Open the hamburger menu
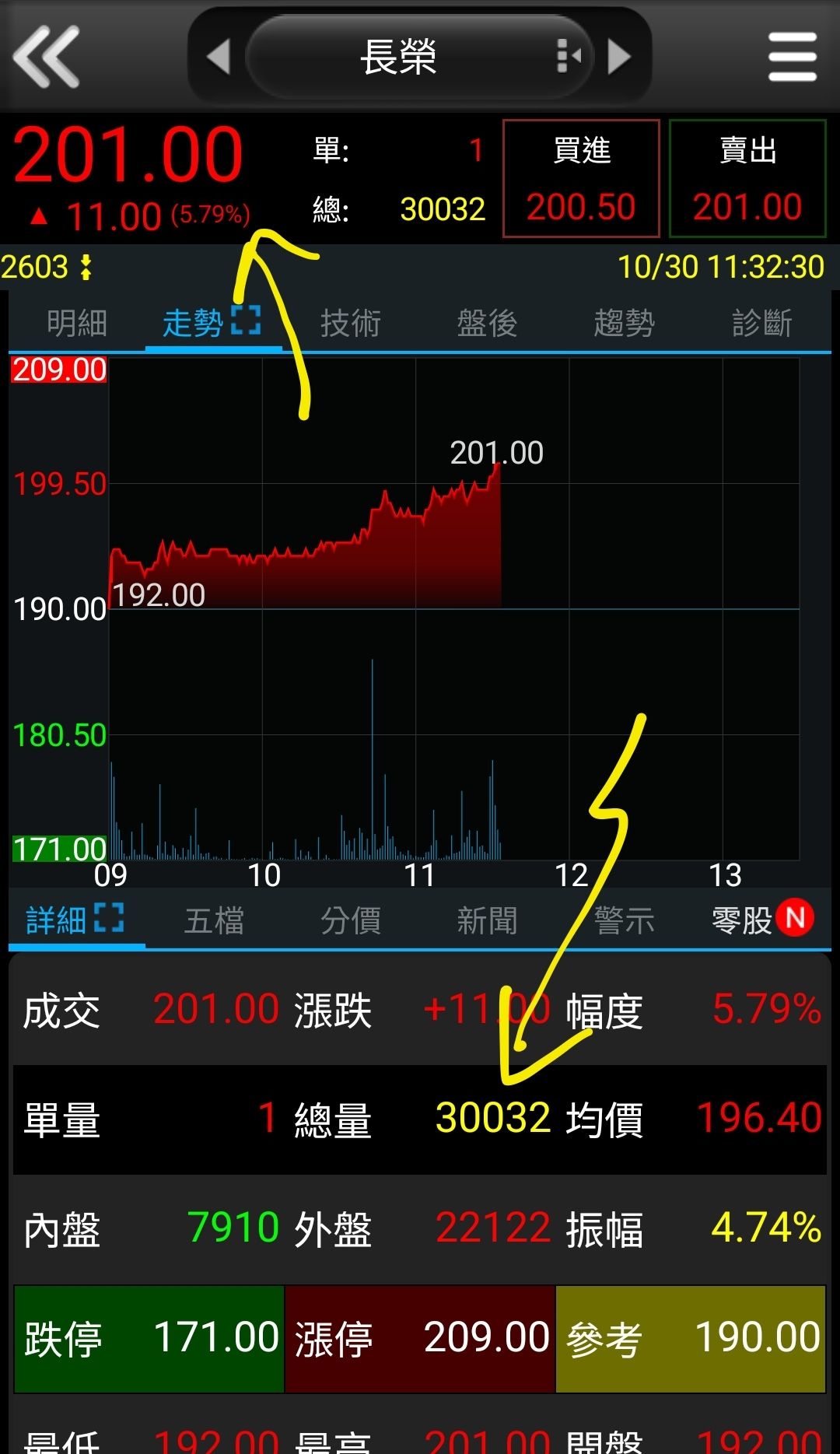This screenshot has height=1454, width=840. (x=792, y=57)
